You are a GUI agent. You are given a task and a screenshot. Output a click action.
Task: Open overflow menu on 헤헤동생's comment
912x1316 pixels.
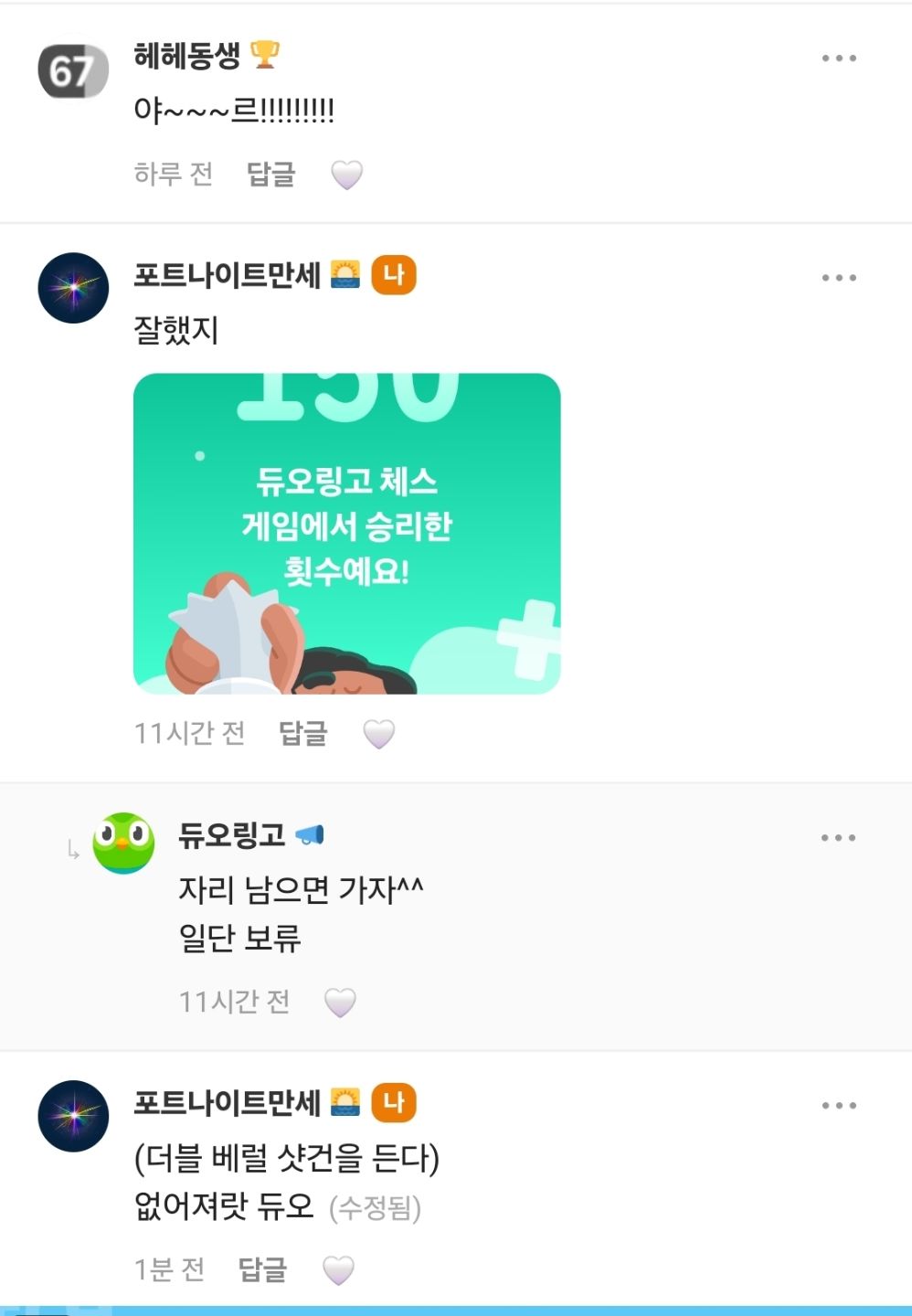838,58
